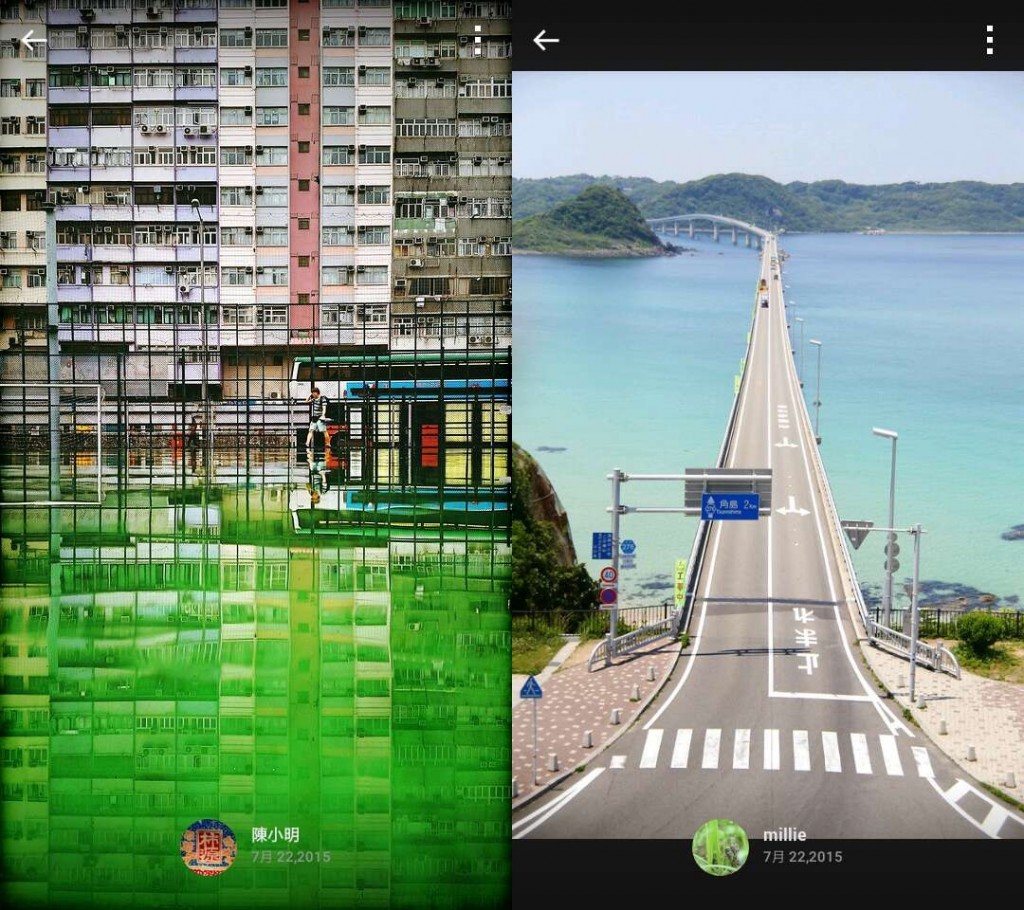The image size is (1024, 910).
Task: Open overflow menu on 陳小明's photo
Action: pos(478,40)
